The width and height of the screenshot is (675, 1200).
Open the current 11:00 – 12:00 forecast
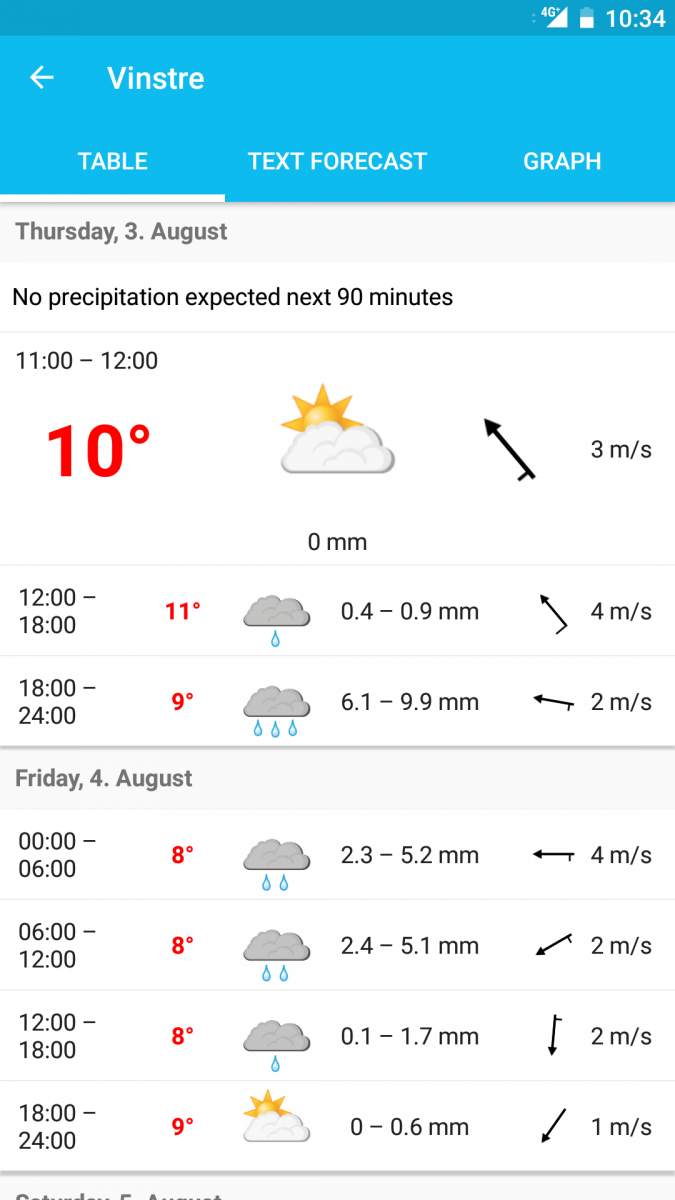[x=337, y=450]
